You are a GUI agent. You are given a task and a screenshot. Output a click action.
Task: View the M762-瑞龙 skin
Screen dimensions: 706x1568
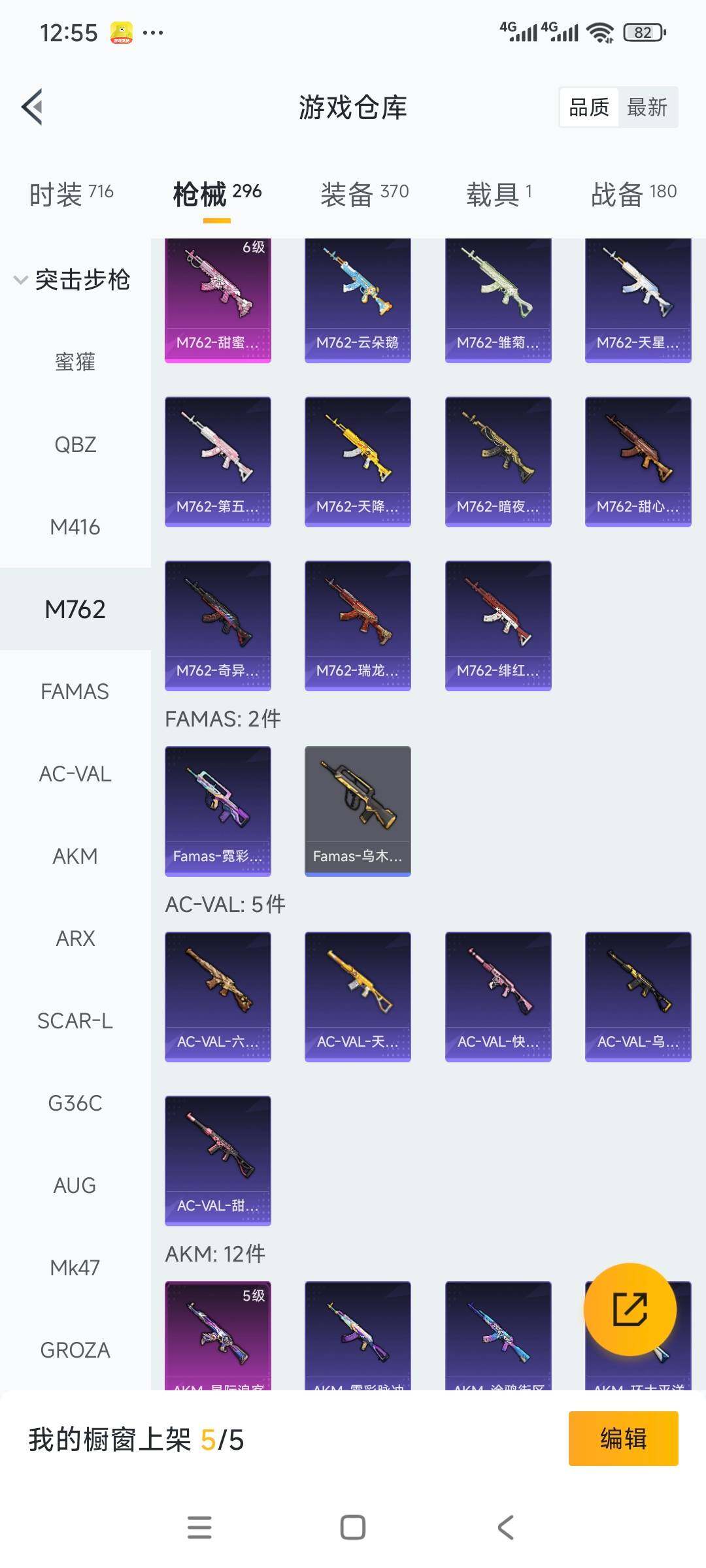point(358,625)
